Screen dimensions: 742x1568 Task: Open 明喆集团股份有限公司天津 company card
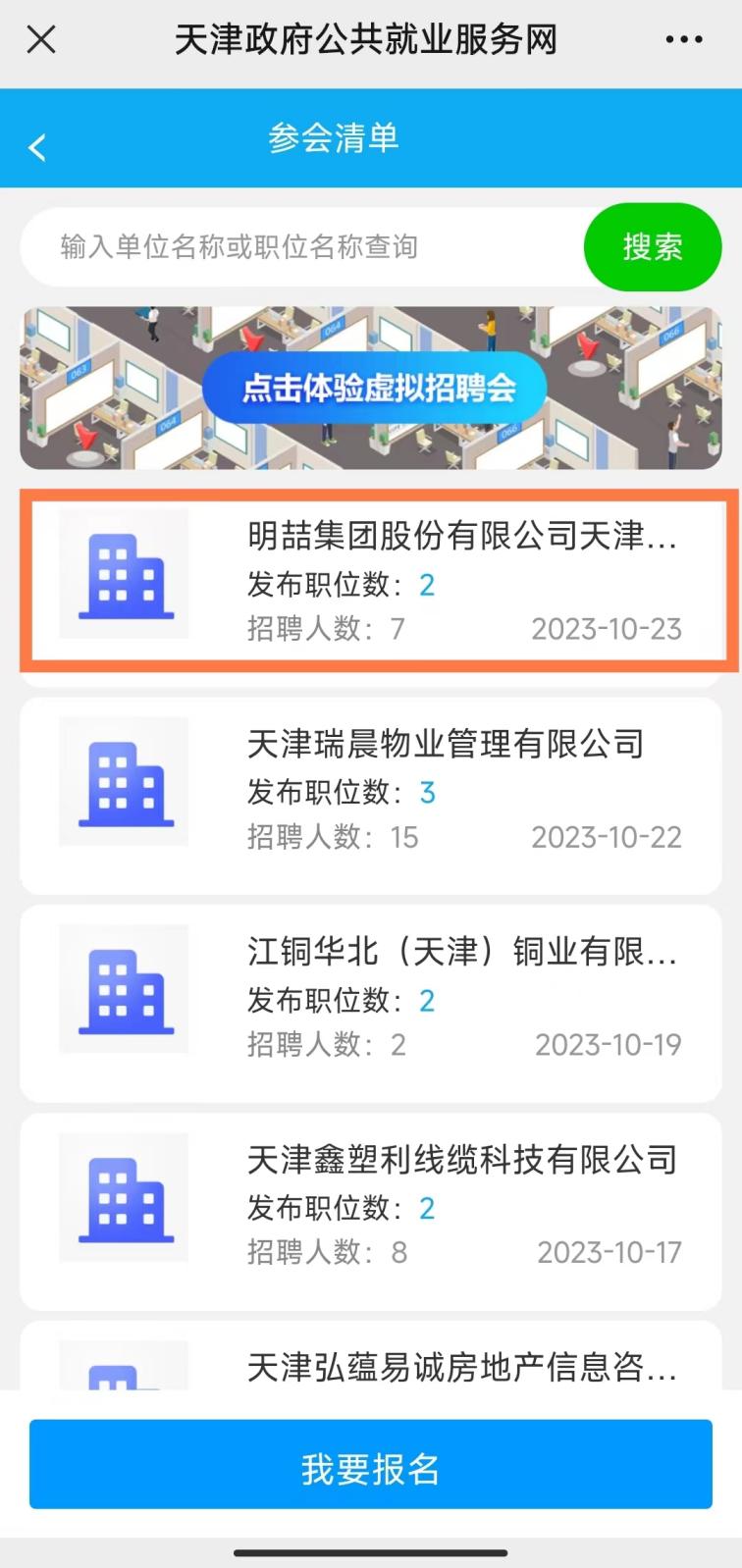pyautogui.click(x=377, y=583)
